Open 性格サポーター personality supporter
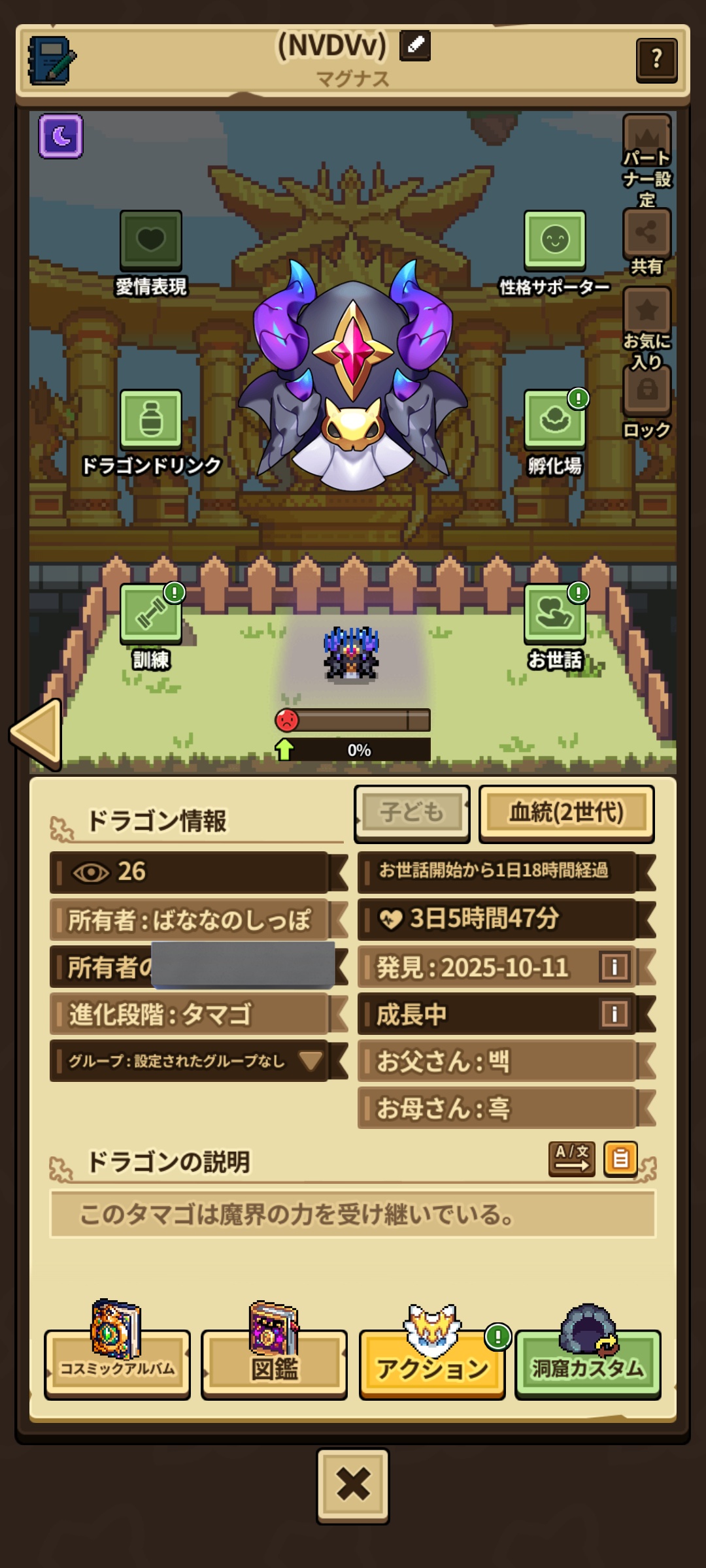 (x=554, y=240)
